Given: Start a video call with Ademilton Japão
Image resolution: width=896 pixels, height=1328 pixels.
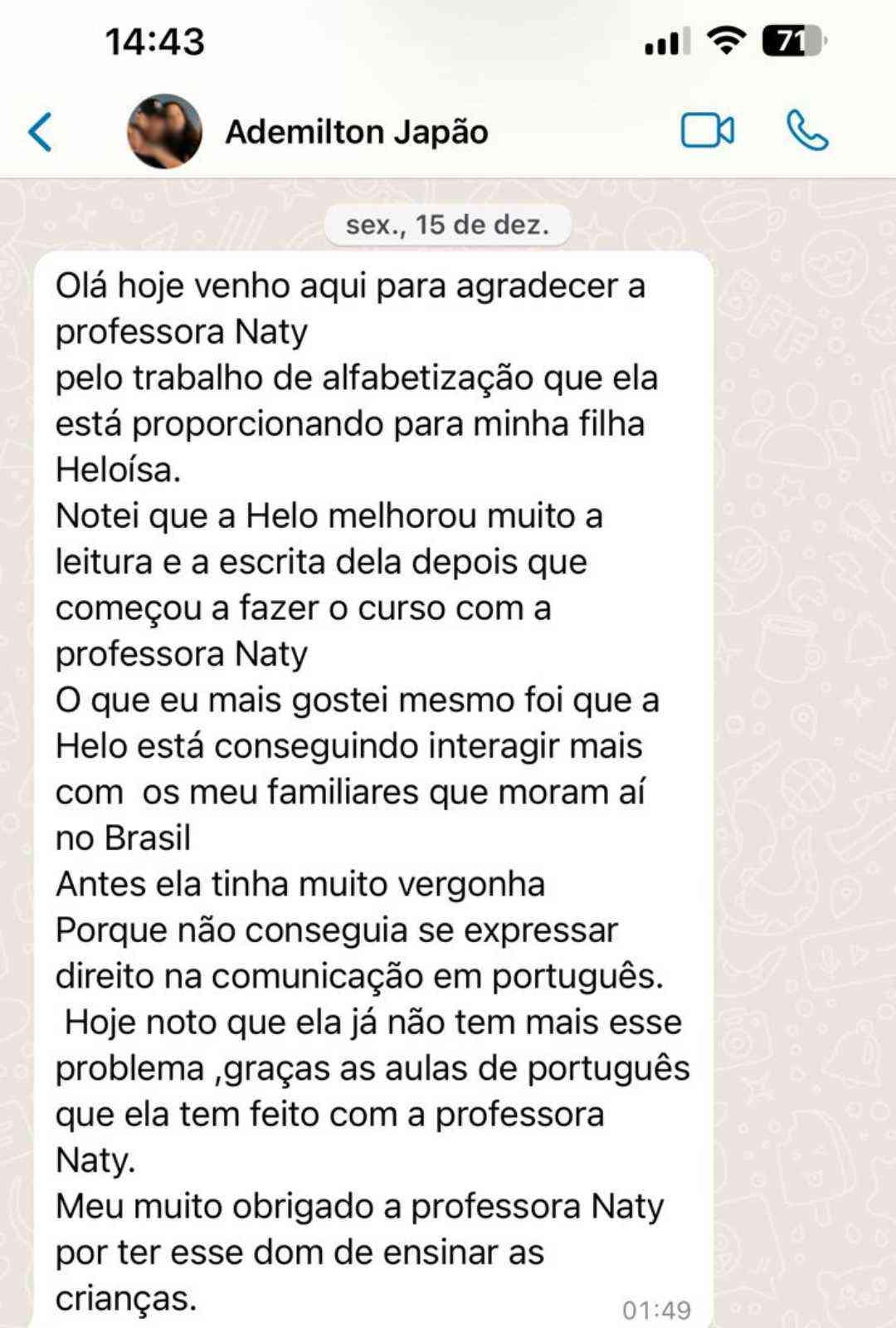Looking at the screenshot, I should click(x=707, y=131).
